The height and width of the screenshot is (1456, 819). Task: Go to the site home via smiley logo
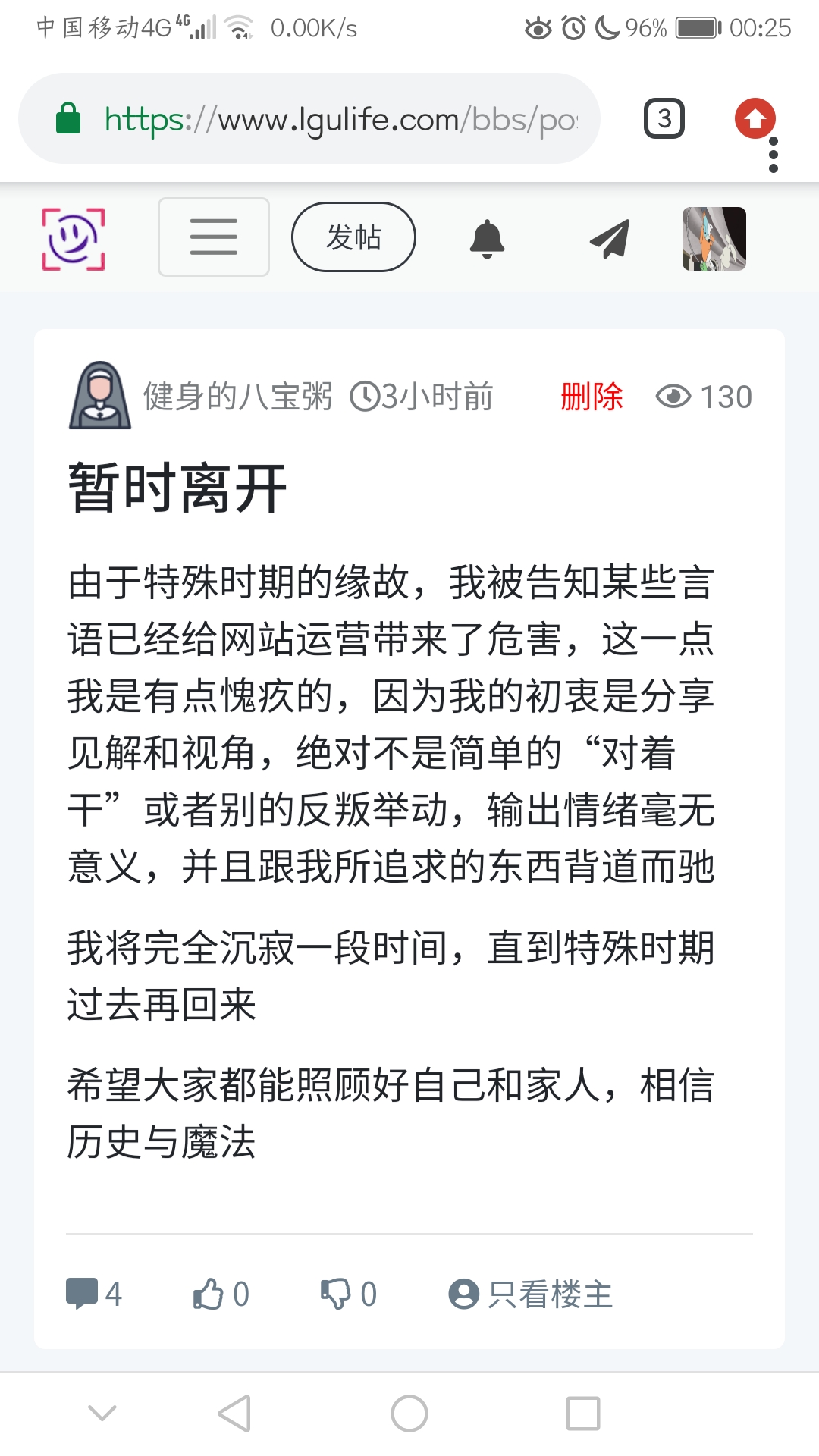coord(74,239)
